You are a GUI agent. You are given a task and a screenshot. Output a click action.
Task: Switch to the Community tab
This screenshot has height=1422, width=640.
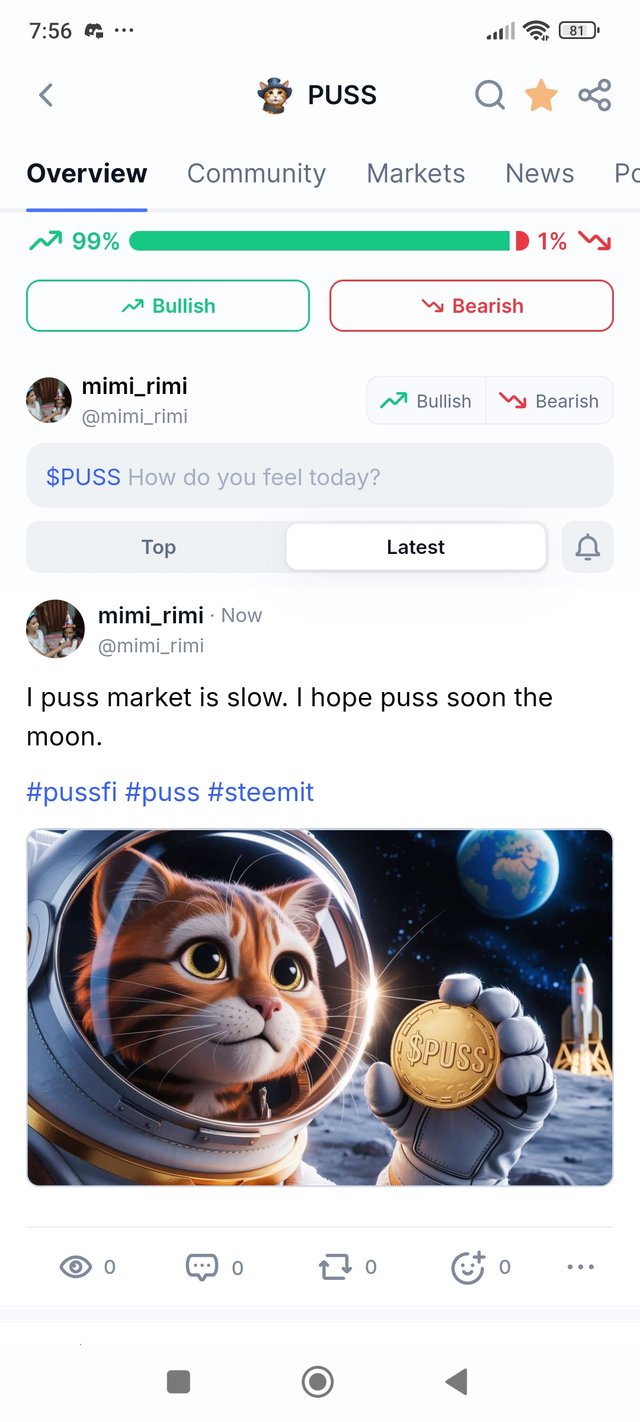(x=256, y=173)
